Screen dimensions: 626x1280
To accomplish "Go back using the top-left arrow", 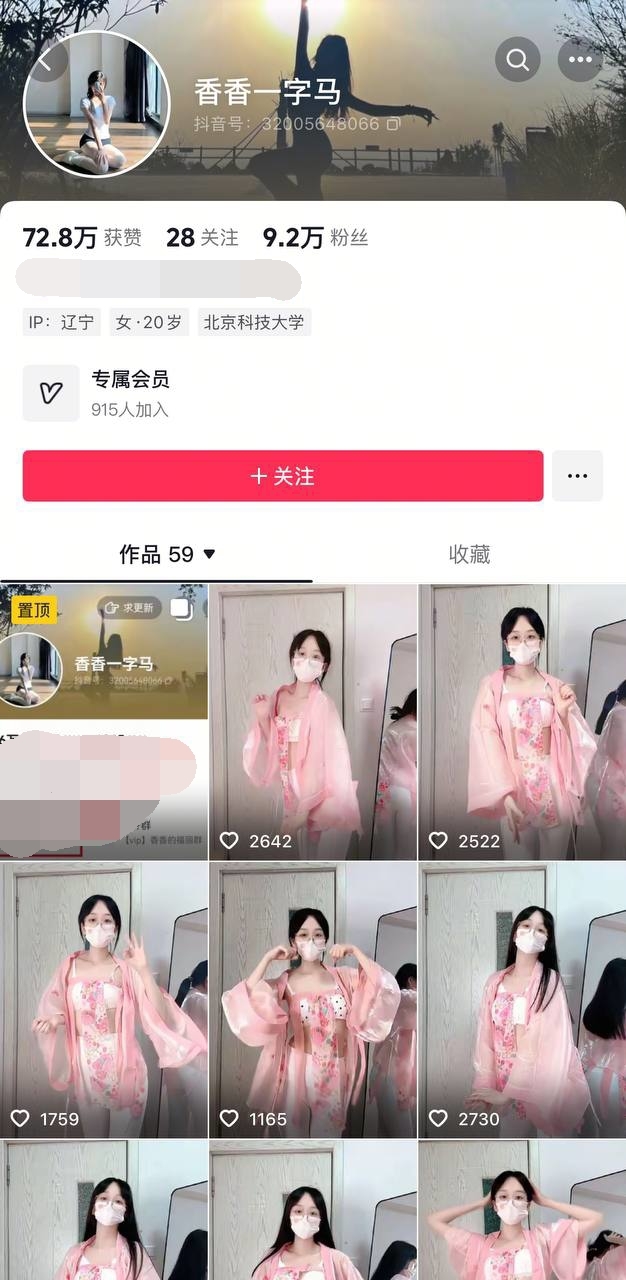I will tap(46, 59).
